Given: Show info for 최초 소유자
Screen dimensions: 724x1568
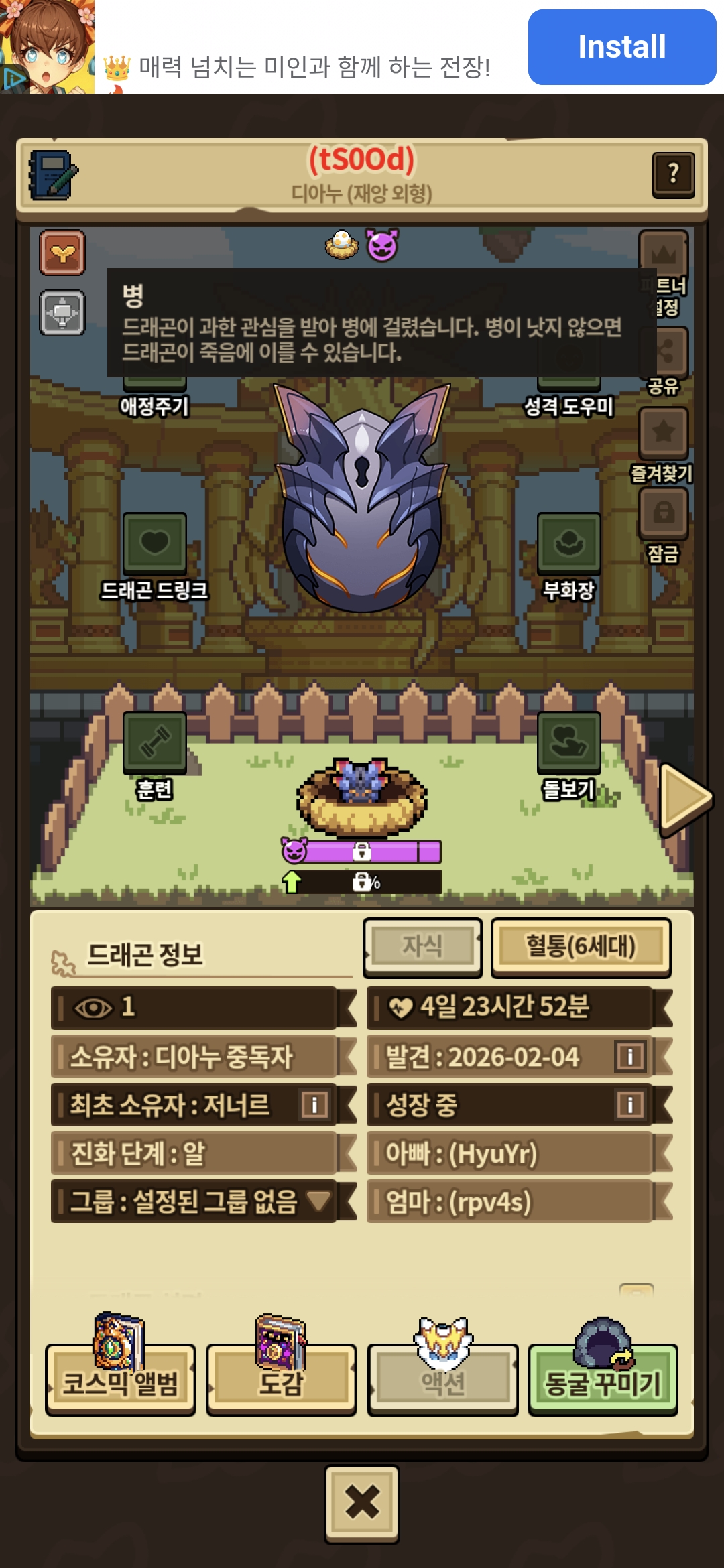Looking at the screenshot, I should 314,1104.
